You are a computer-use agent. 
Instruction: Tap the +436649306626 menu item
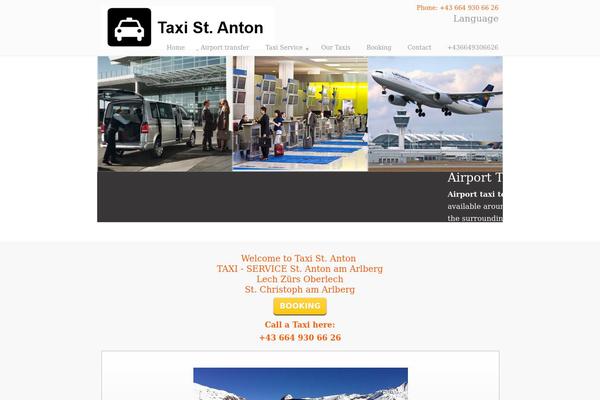click(x=472, y=48)
